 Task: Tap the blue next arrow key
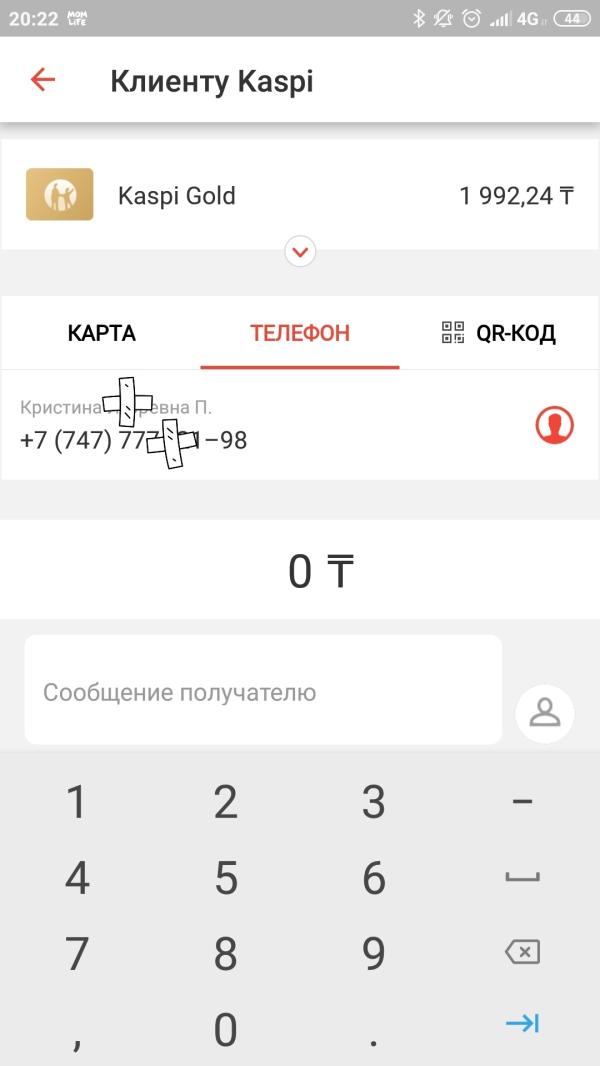tap(523, 1023)
